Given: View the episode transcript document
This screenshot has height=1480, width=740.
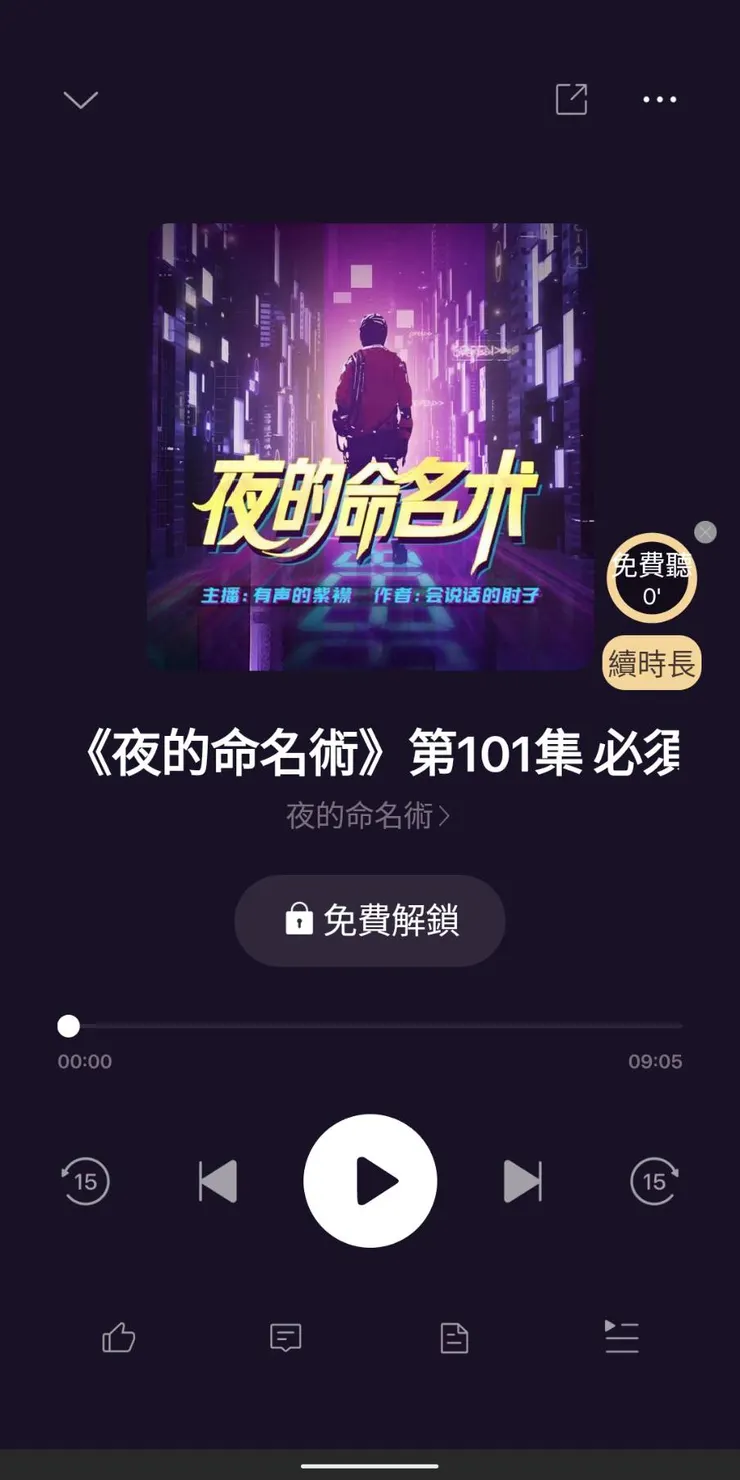Looking at the screenshot, I should pyautogui.click(x=454, y=1338).
